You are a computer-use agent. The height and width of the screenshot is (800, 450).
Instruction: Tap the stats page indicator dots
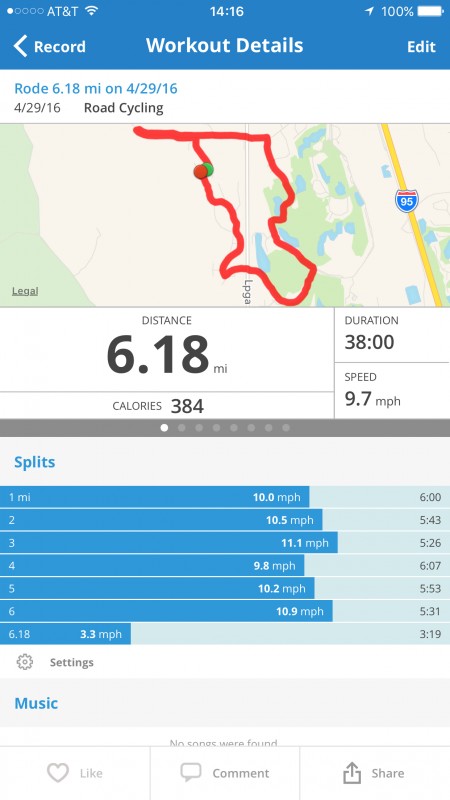tap(225, 428)
